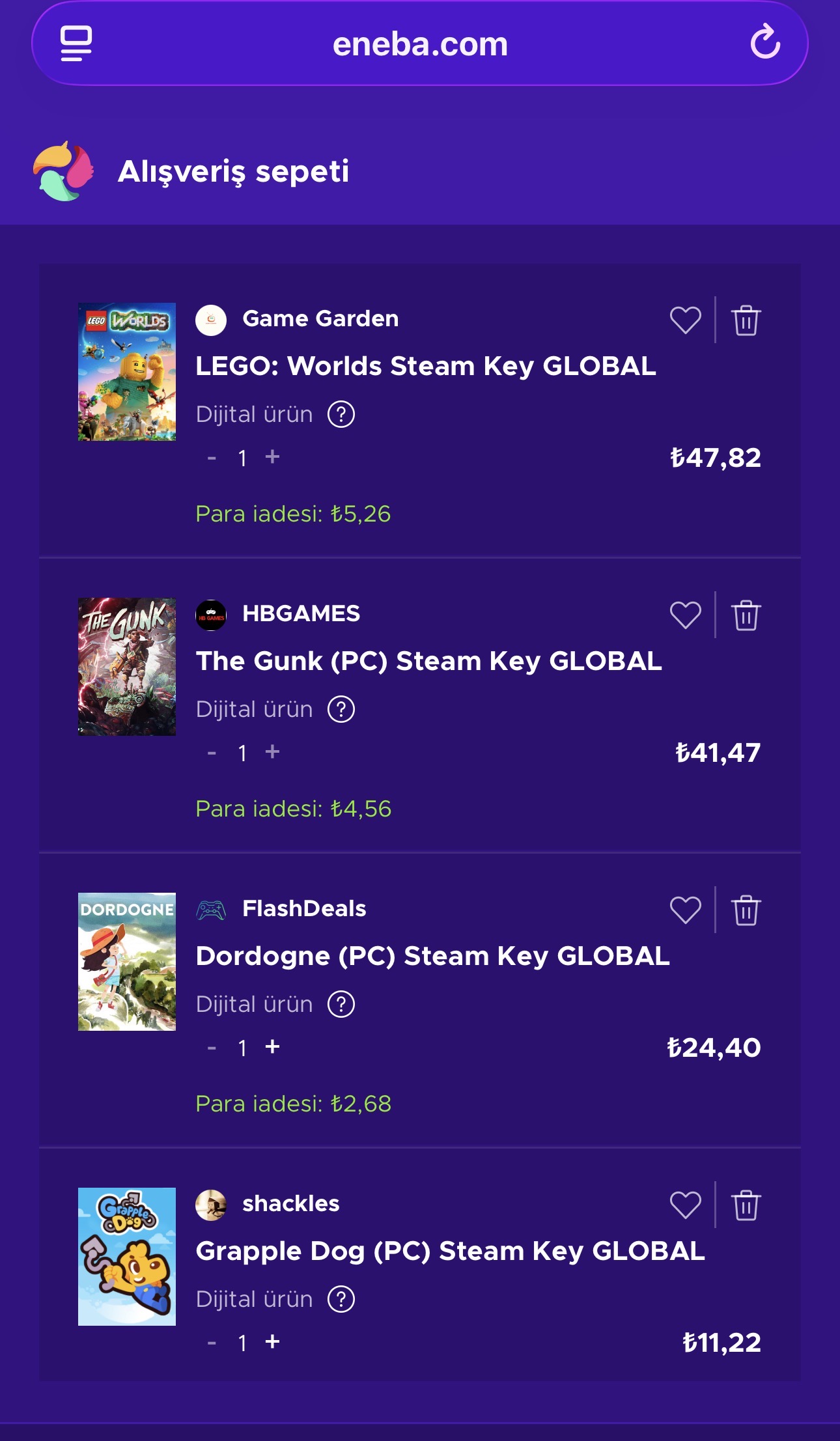Screen dimensions: 840x1441
Task: Remove Dordogne from the cart
Action: tap(746, 910)
